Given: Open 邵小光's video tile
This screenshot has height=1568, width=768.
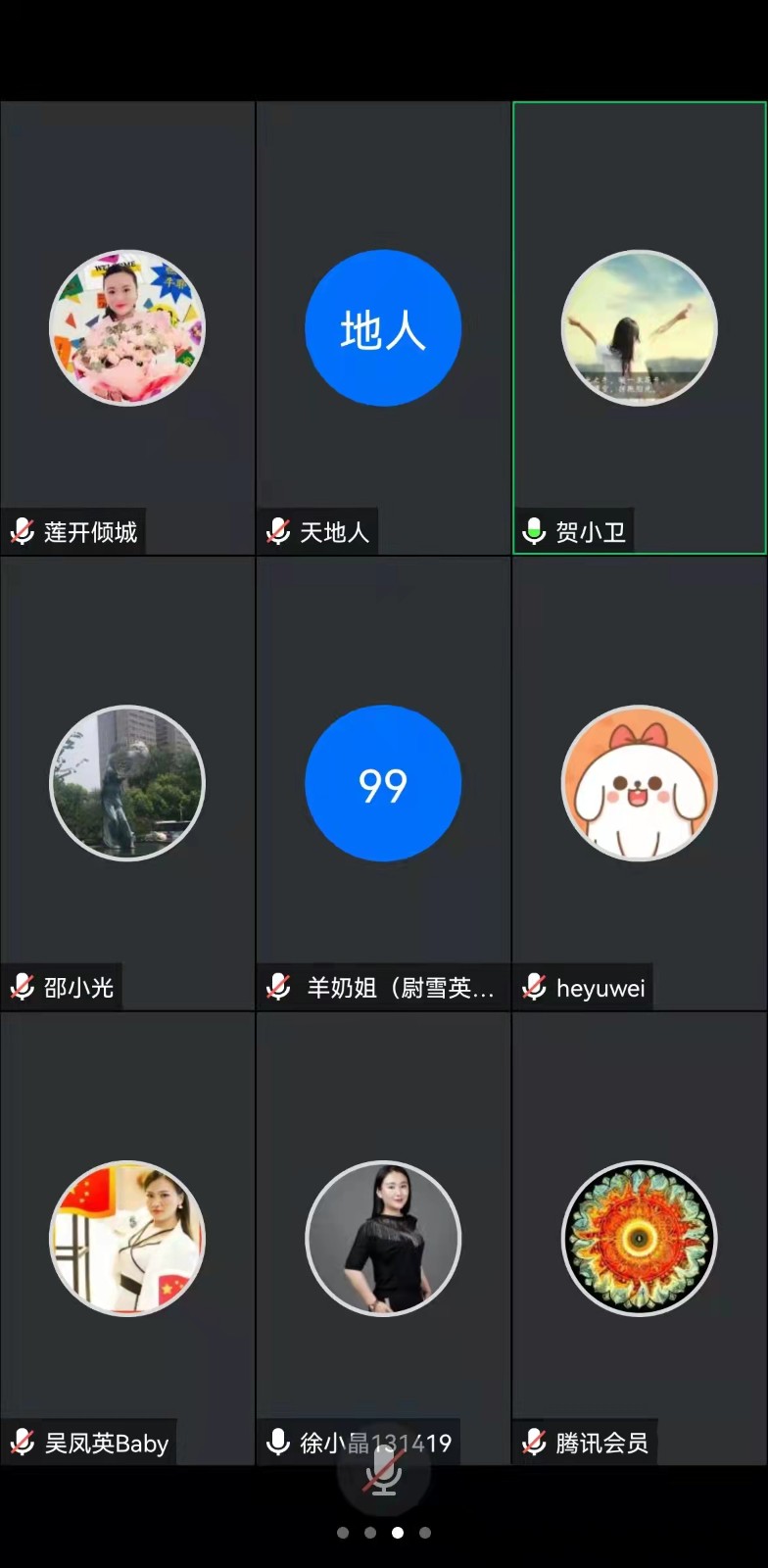Looking at the screenshot, I should 127,783.
